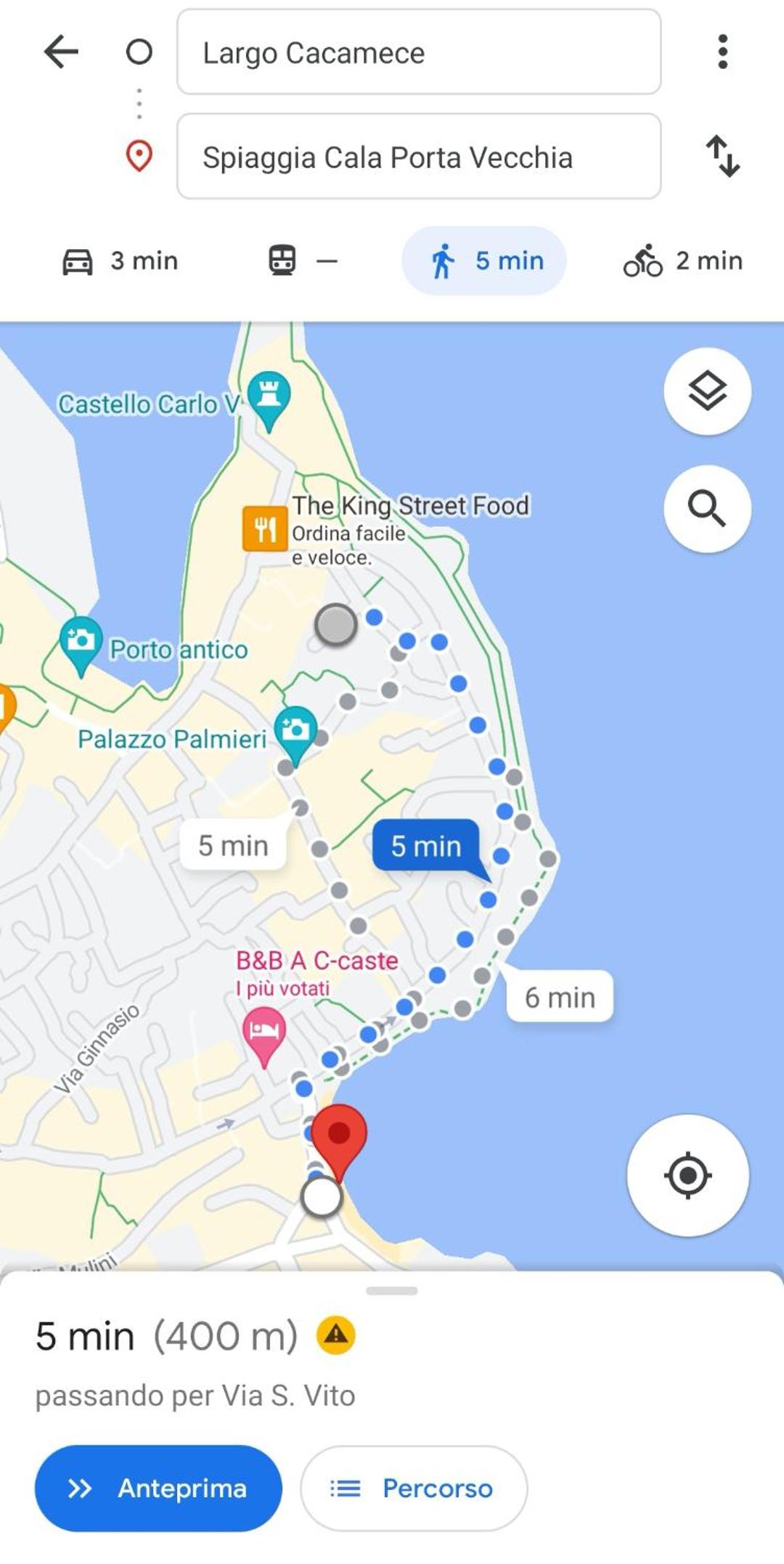784x1564 pixels.
Task: Edit the starting point Largo Cacamece
Action: point(419,52)
